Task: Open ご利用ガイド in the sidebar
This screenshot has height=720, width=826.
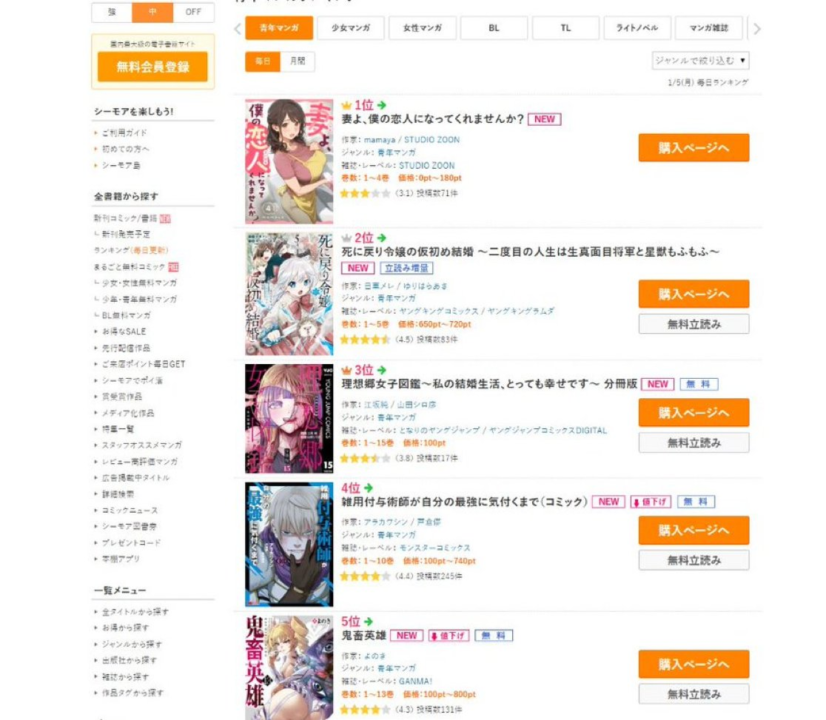Action: pyautogui.click(x=123, y=132)
